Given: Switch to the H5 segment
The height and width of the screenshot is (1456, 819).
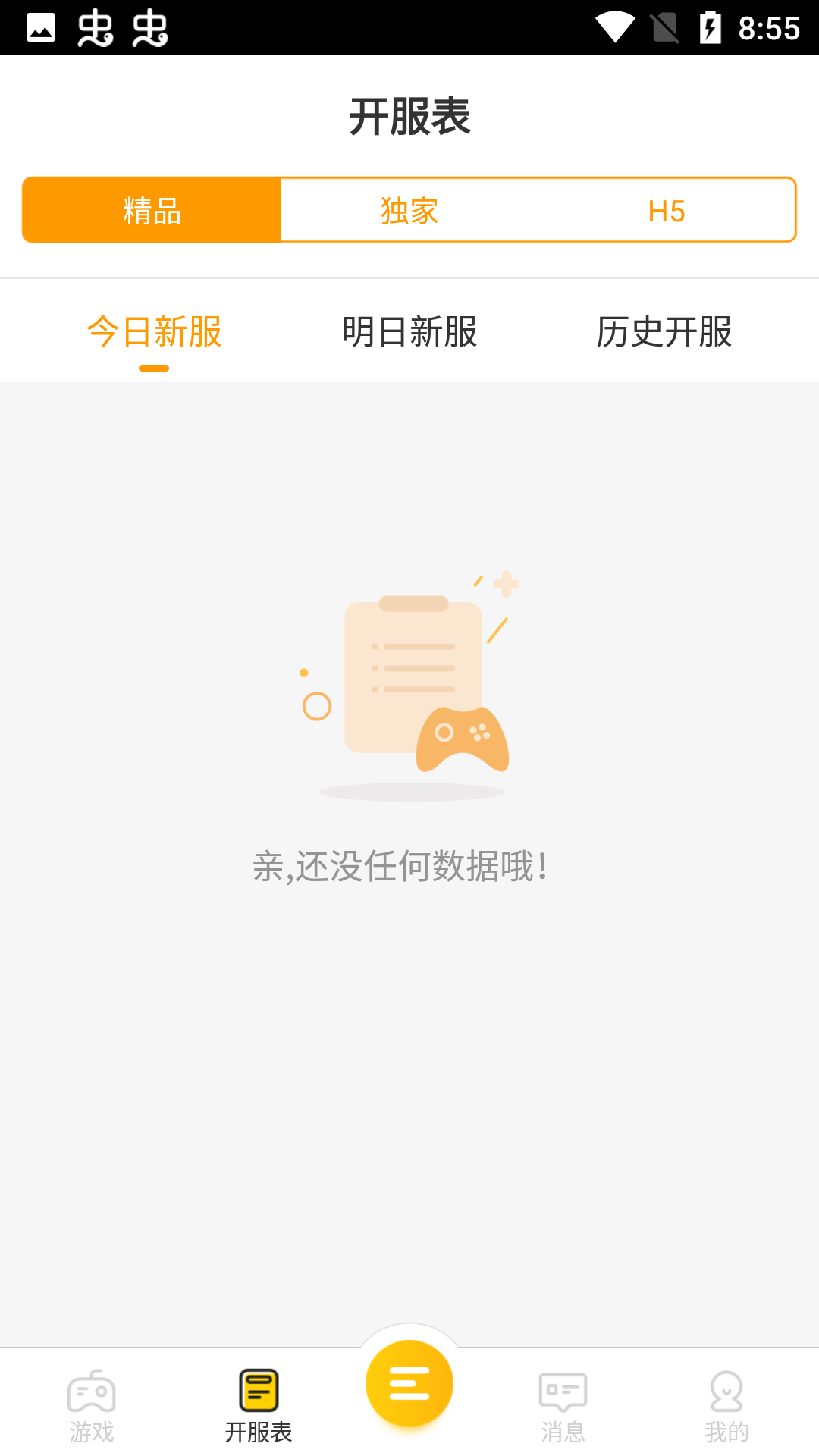Looking at the screenshot, I should (x=667, y=210).
